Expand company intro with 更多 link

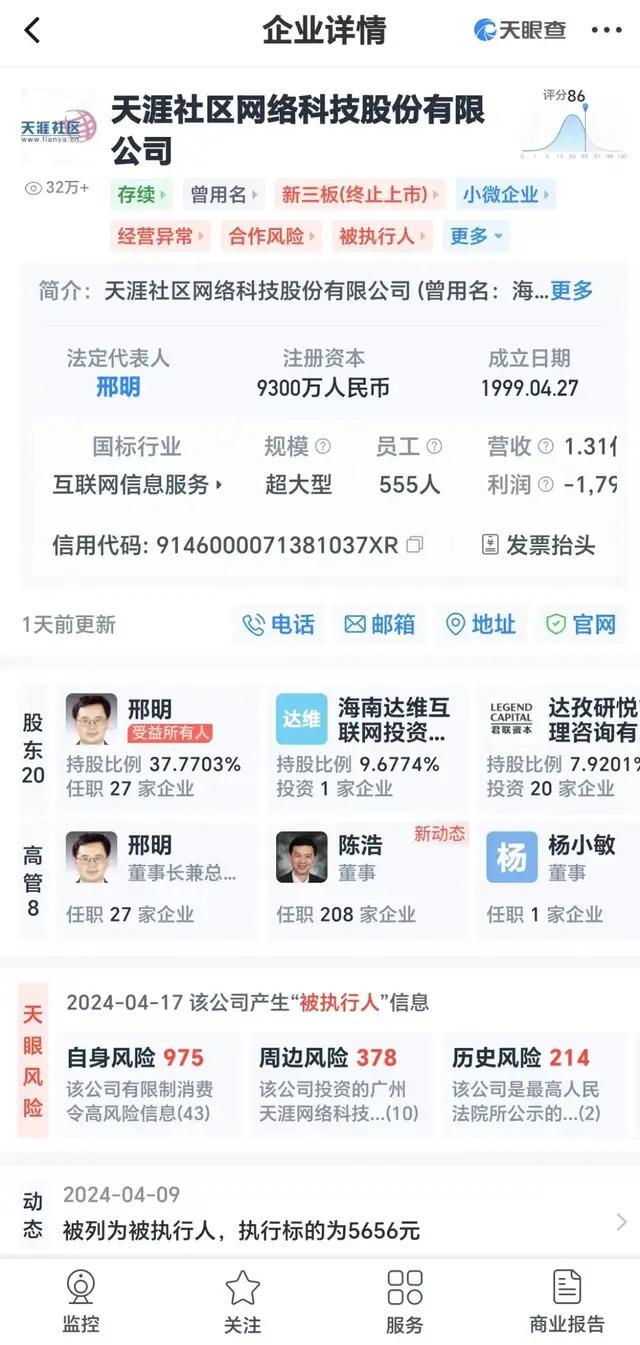pos(571,291)
